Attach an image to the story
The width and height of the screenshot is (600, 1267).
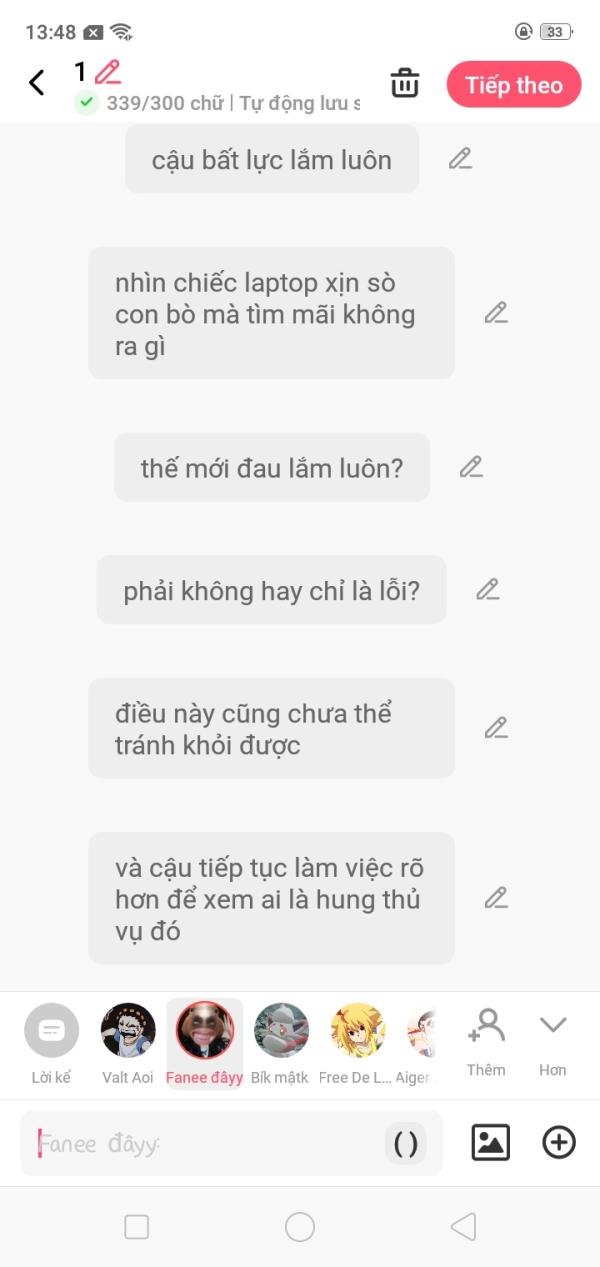490,1142
